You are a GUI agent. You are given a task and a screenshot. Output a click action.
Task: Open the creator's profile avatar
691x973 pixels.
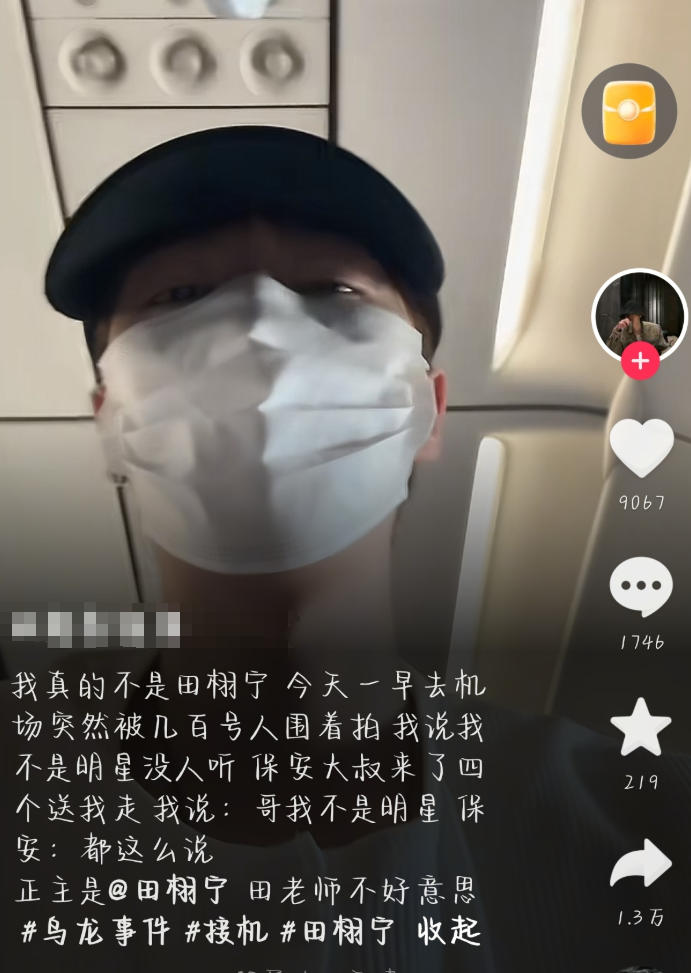click(640, 315)
